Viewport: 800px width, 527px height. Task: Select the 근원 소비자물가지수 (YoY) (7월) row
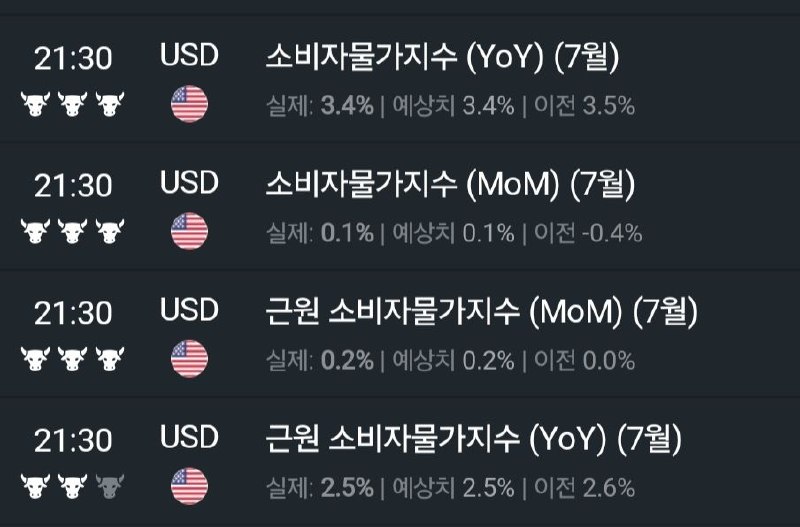400,462
